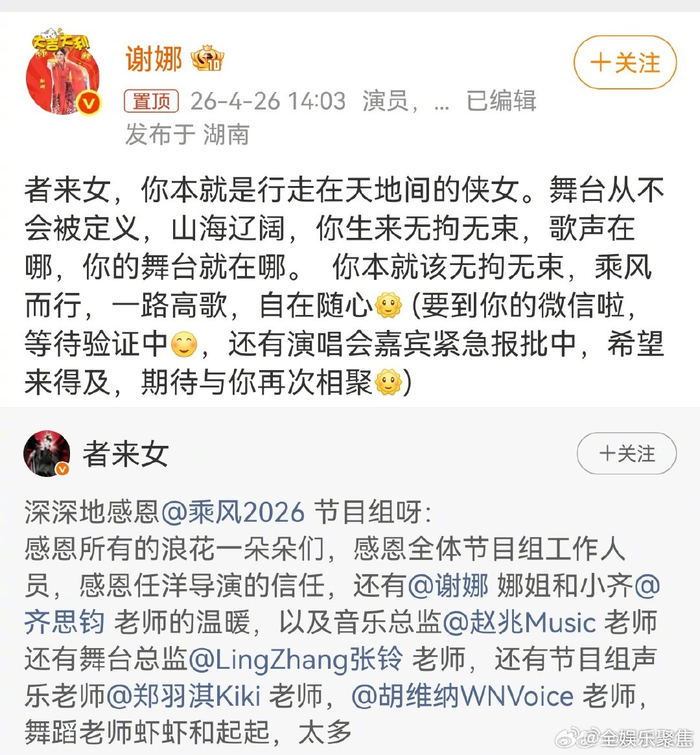
Task: Open 谢娜's username link
Action: [x=153, y=59]
